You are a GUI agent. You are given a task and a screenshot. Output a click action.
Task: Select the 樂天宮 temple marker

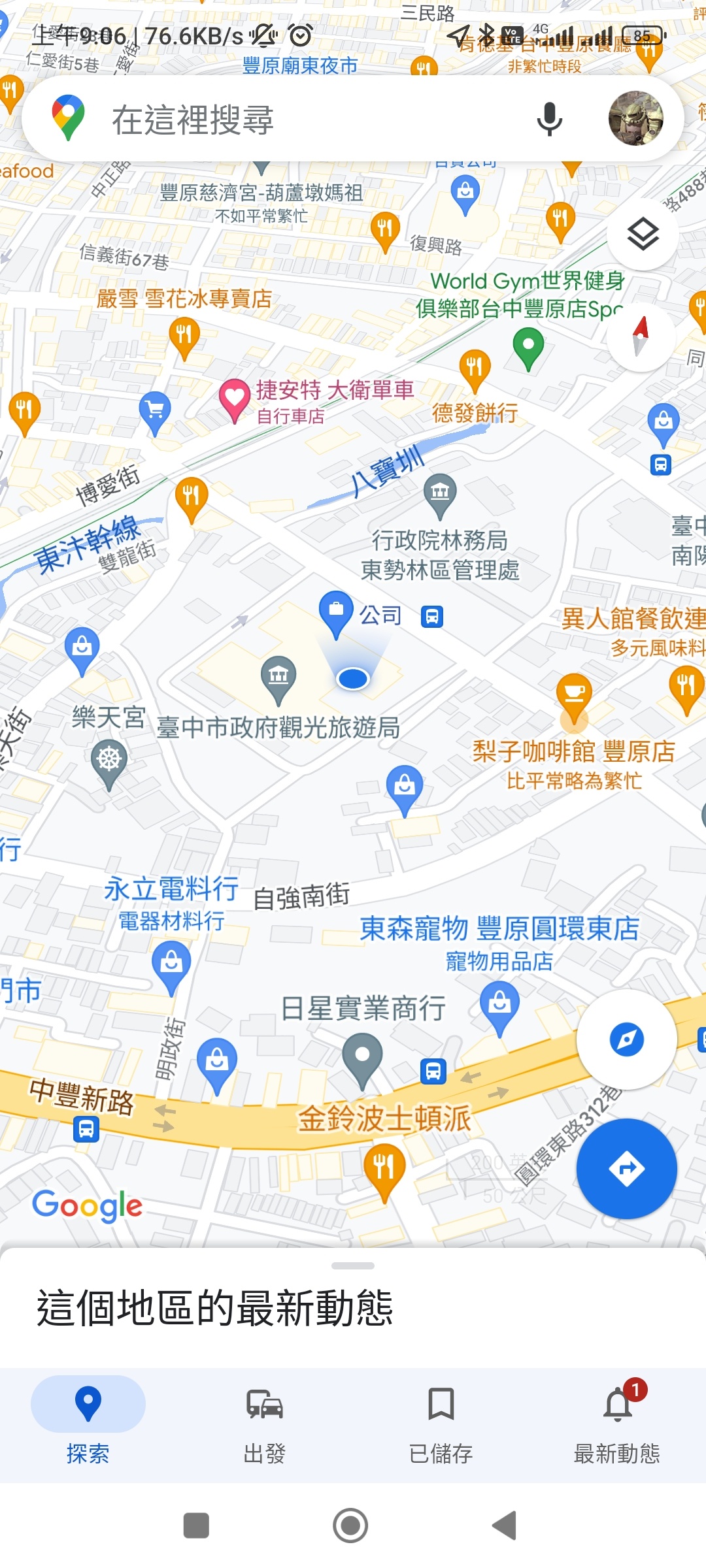[109, 761]
